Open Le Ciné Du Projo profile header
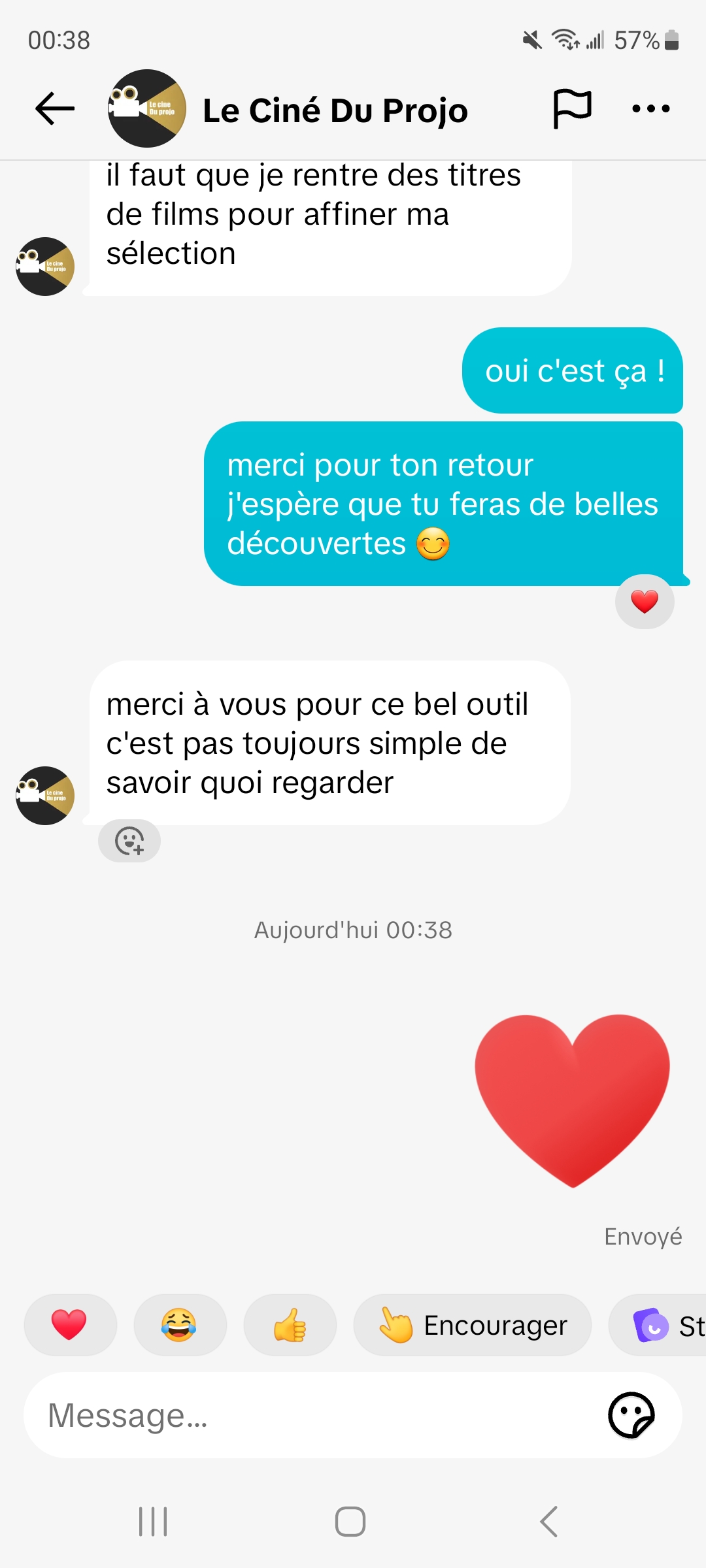The image size is (706, 1568). pos(335,110)
